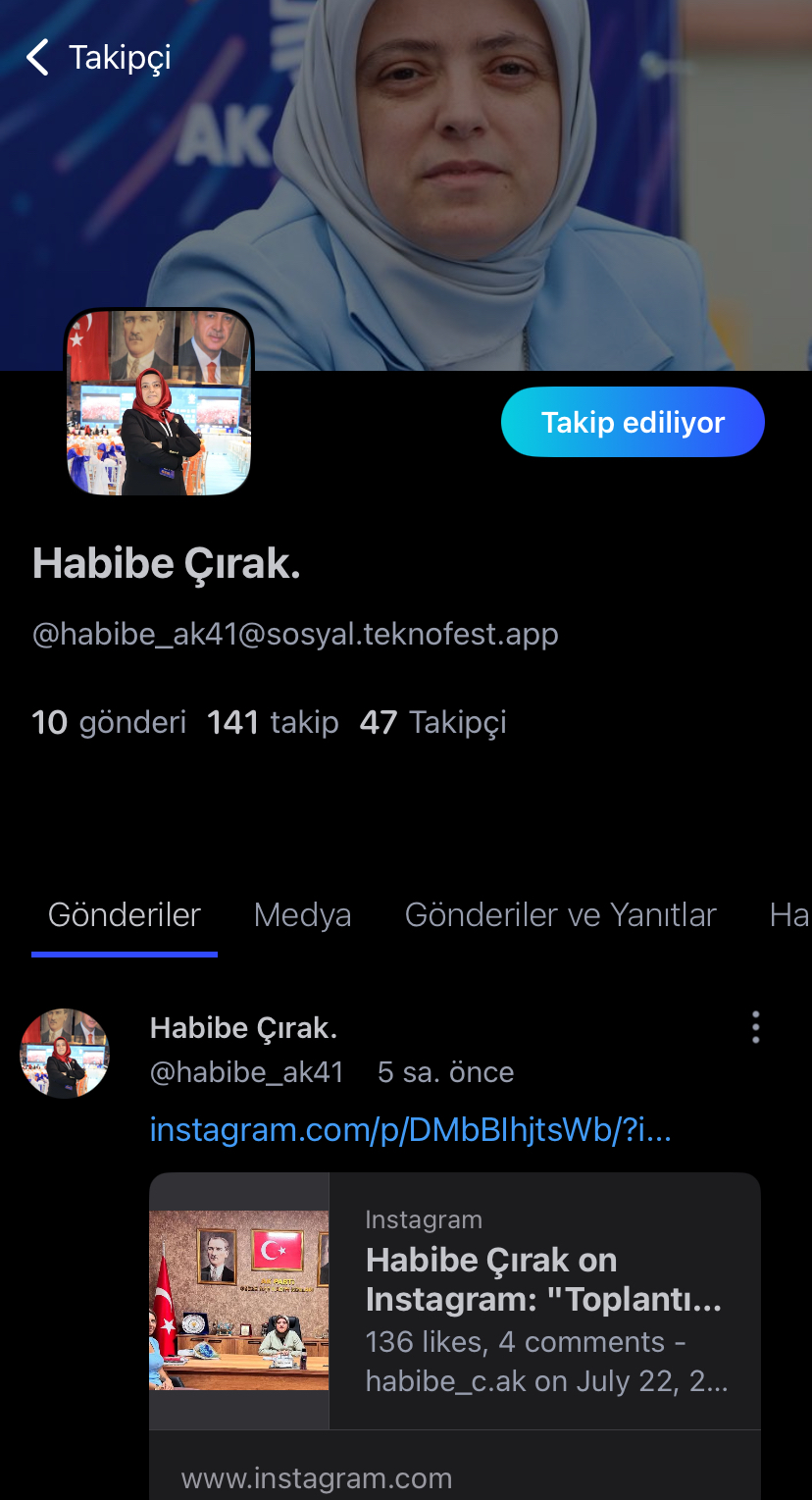Open the profile avatar picture

pos(159,401)
